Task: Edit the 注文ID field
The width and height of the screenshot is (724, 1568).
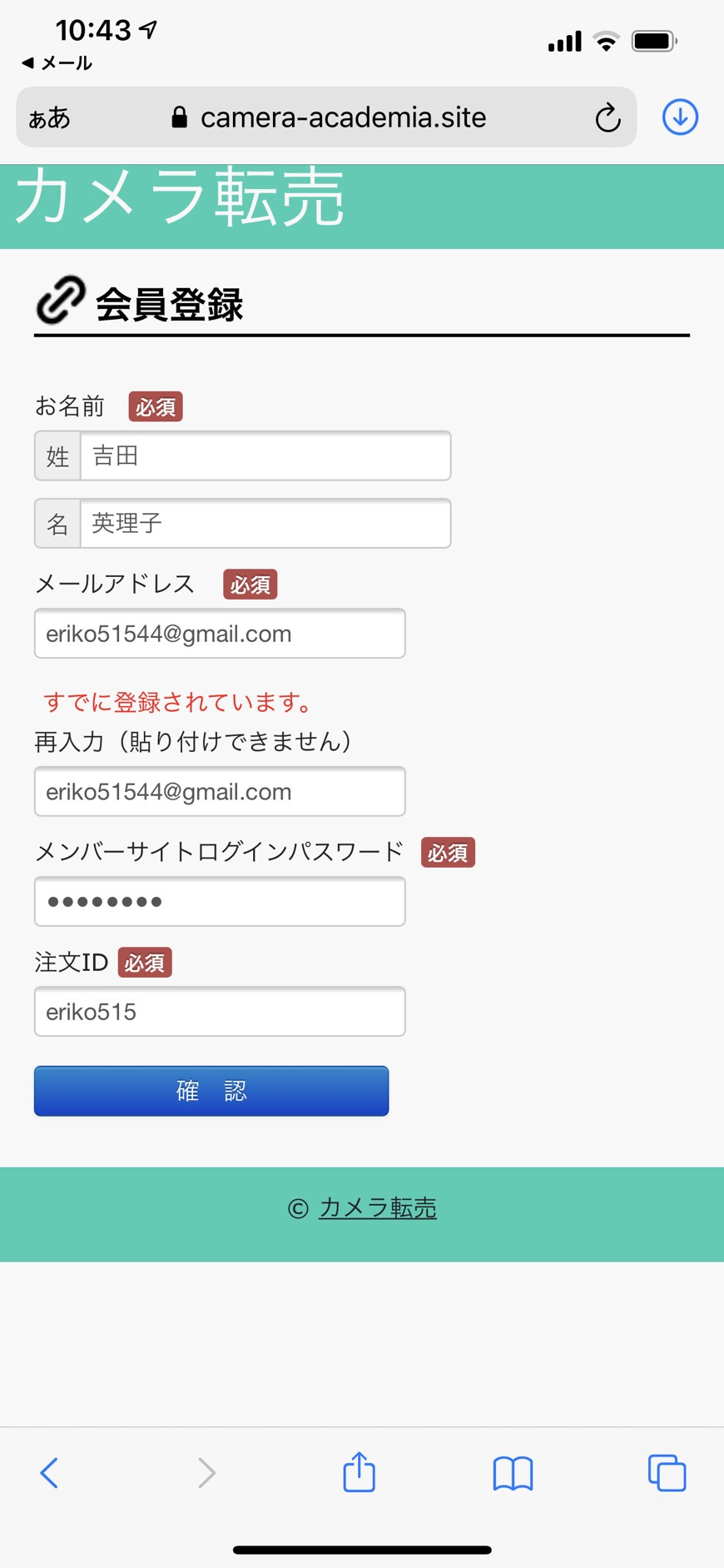Action: [x=220, y=1012]
